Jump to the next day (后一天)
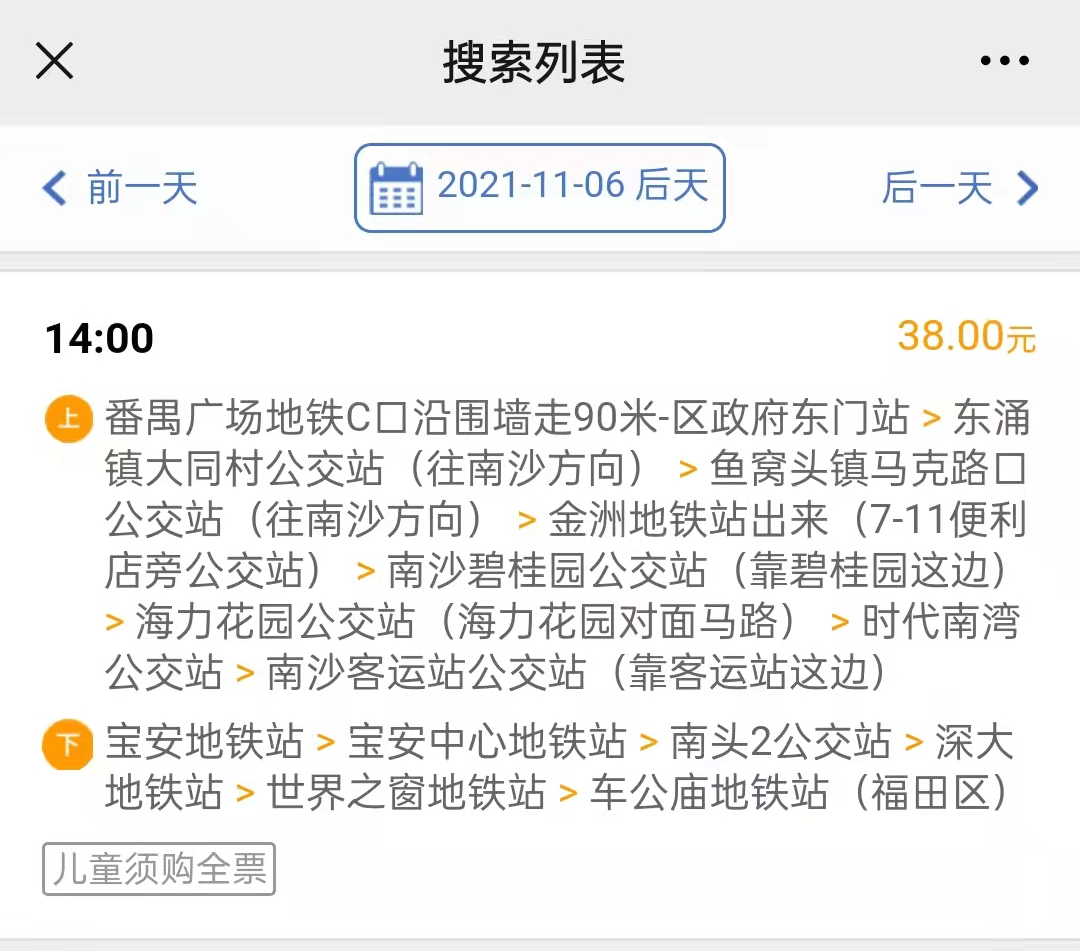 click(960, 188)
